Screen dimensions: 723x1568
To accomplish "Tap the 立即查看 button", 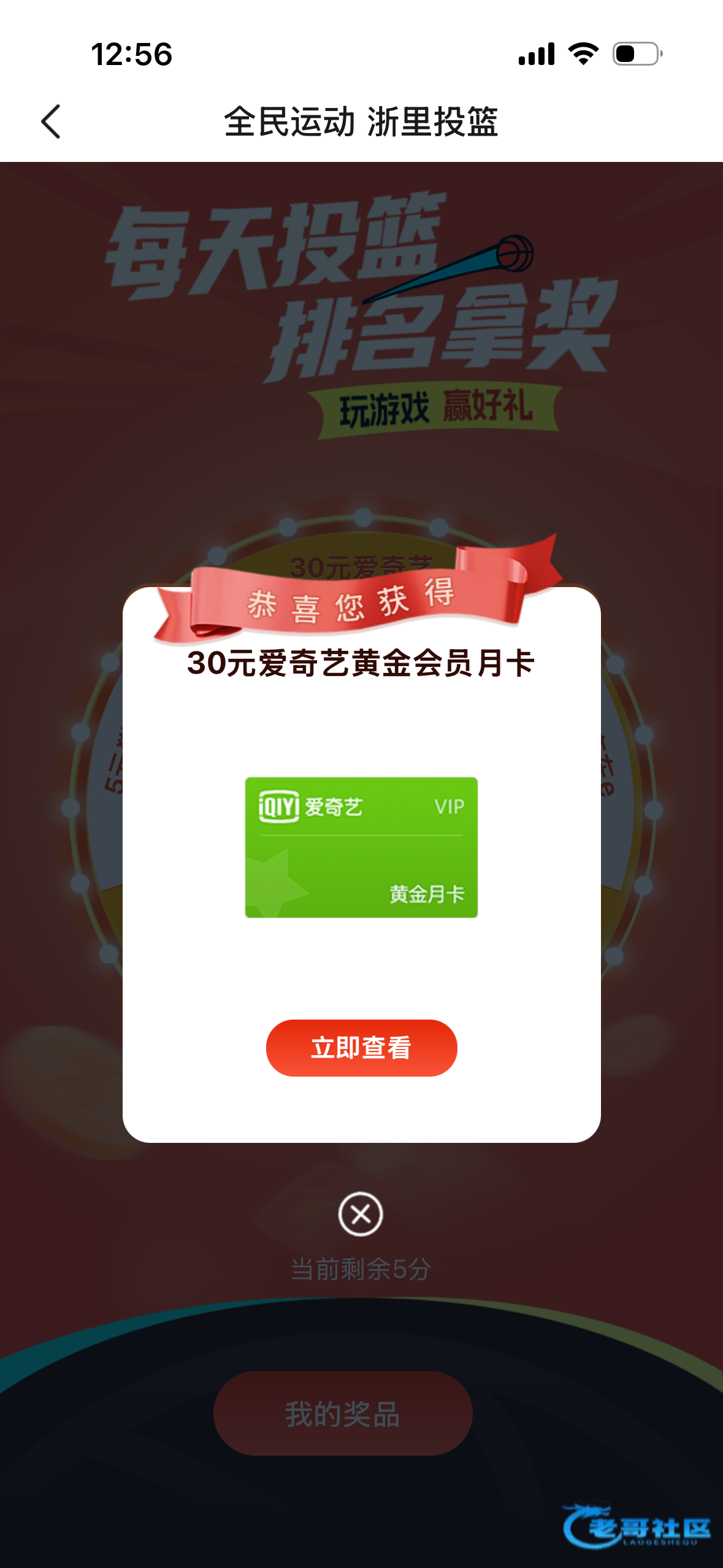I will pyautogui.click(x=361, y=1048).
